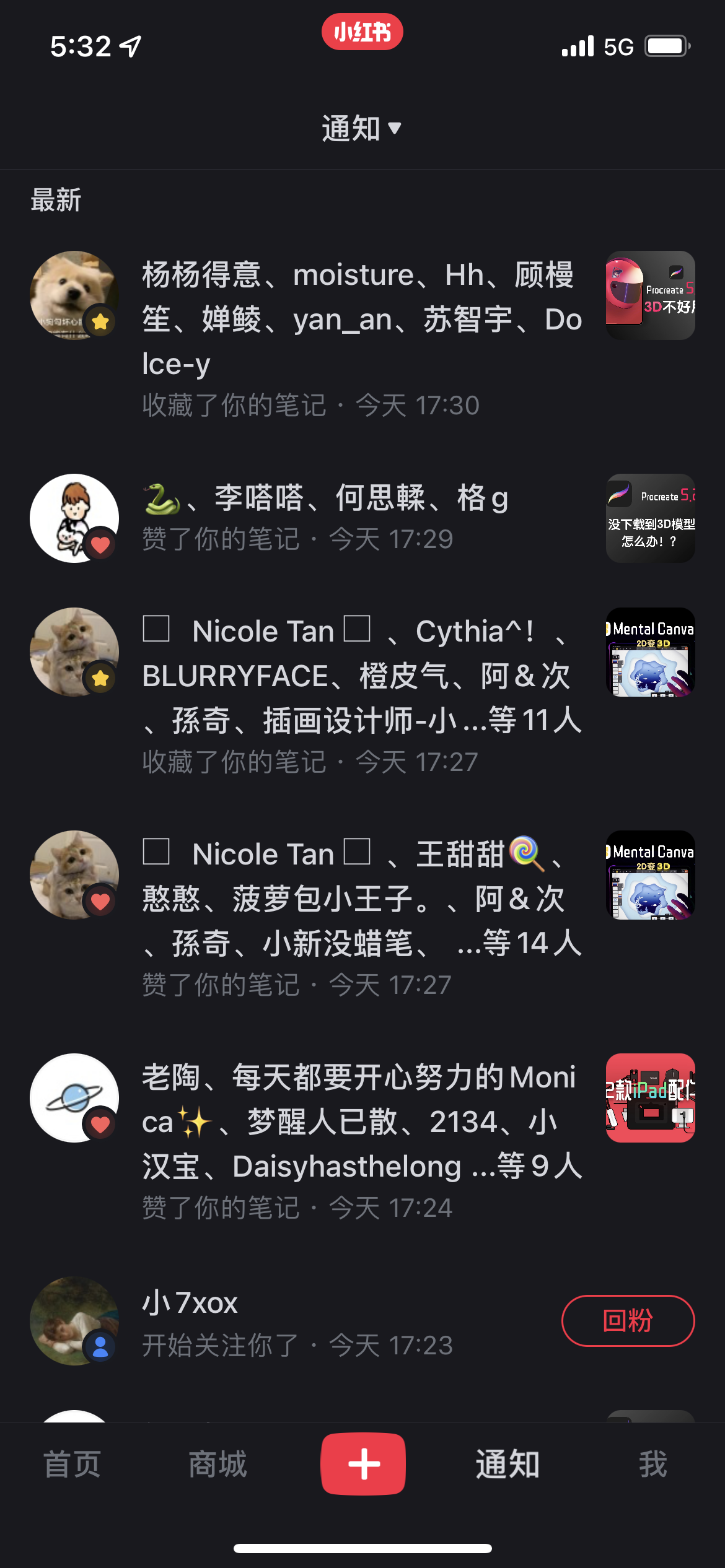View the Procreate 3D不好 note thumbnail
The width and height of the screenshot is (725, 1568).
(x=650, y=295)
